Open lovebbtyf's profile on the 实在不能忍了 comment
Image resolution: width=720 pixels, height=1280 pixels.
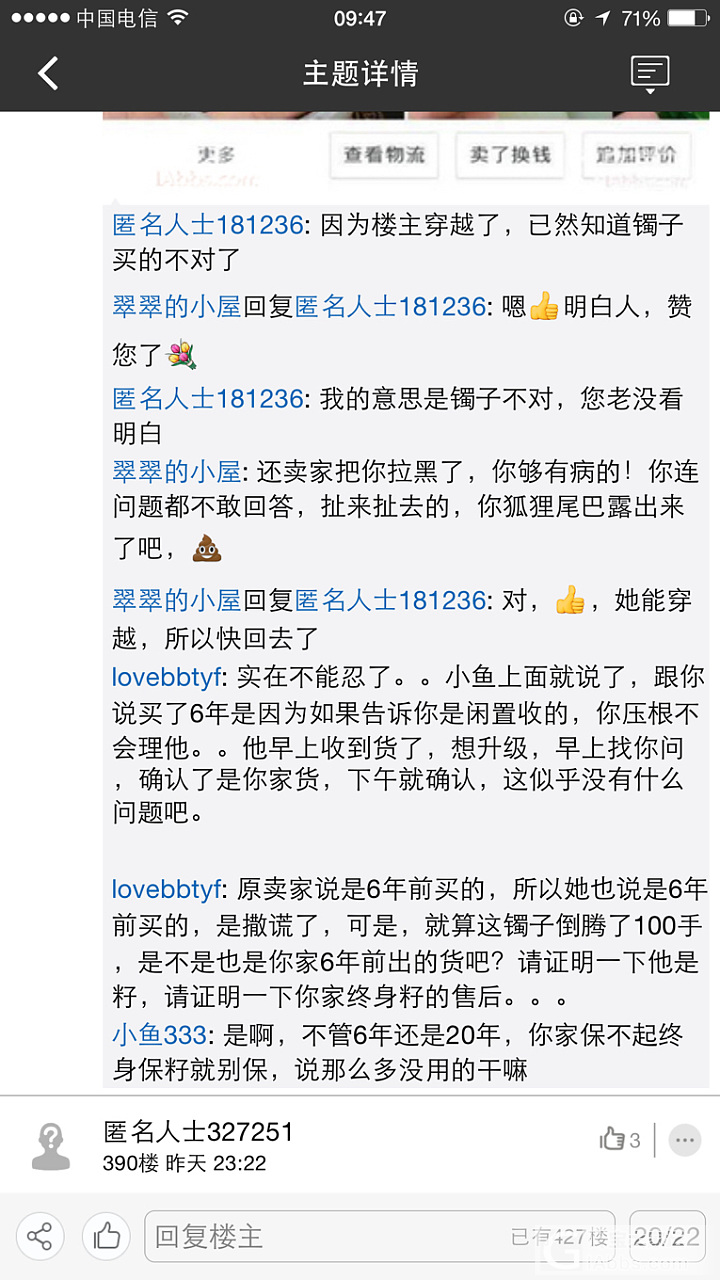(166, 677)
